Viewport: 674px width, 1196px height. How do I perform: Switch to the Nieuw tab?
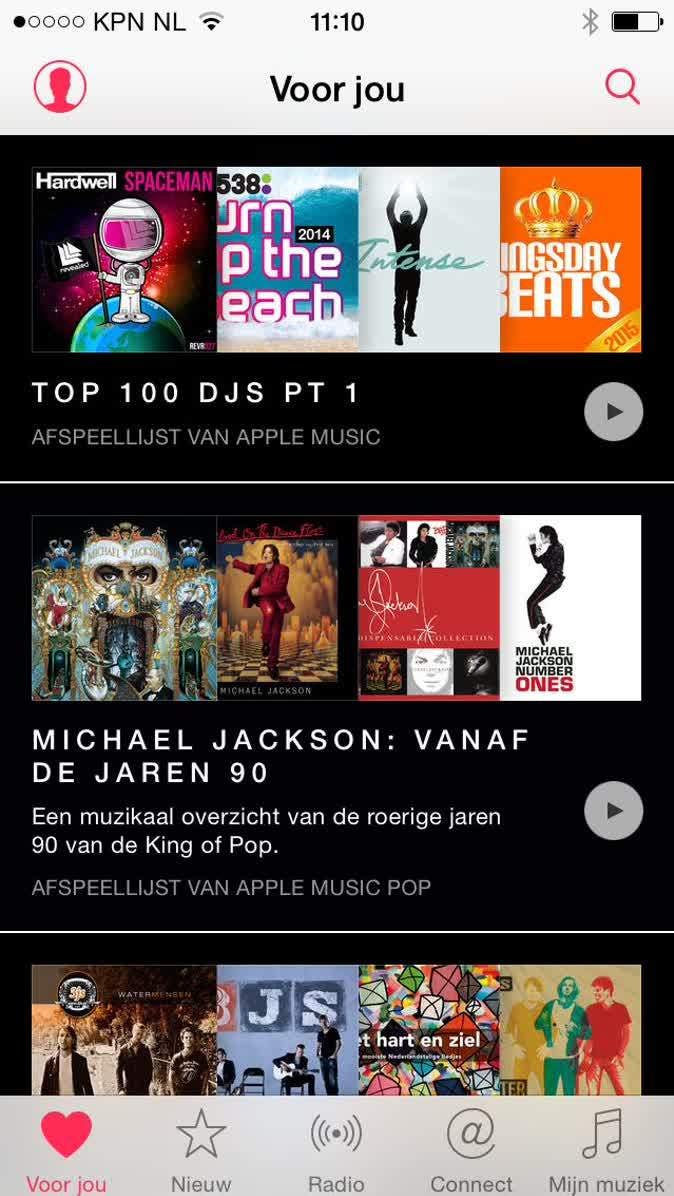click(201, 1150)
